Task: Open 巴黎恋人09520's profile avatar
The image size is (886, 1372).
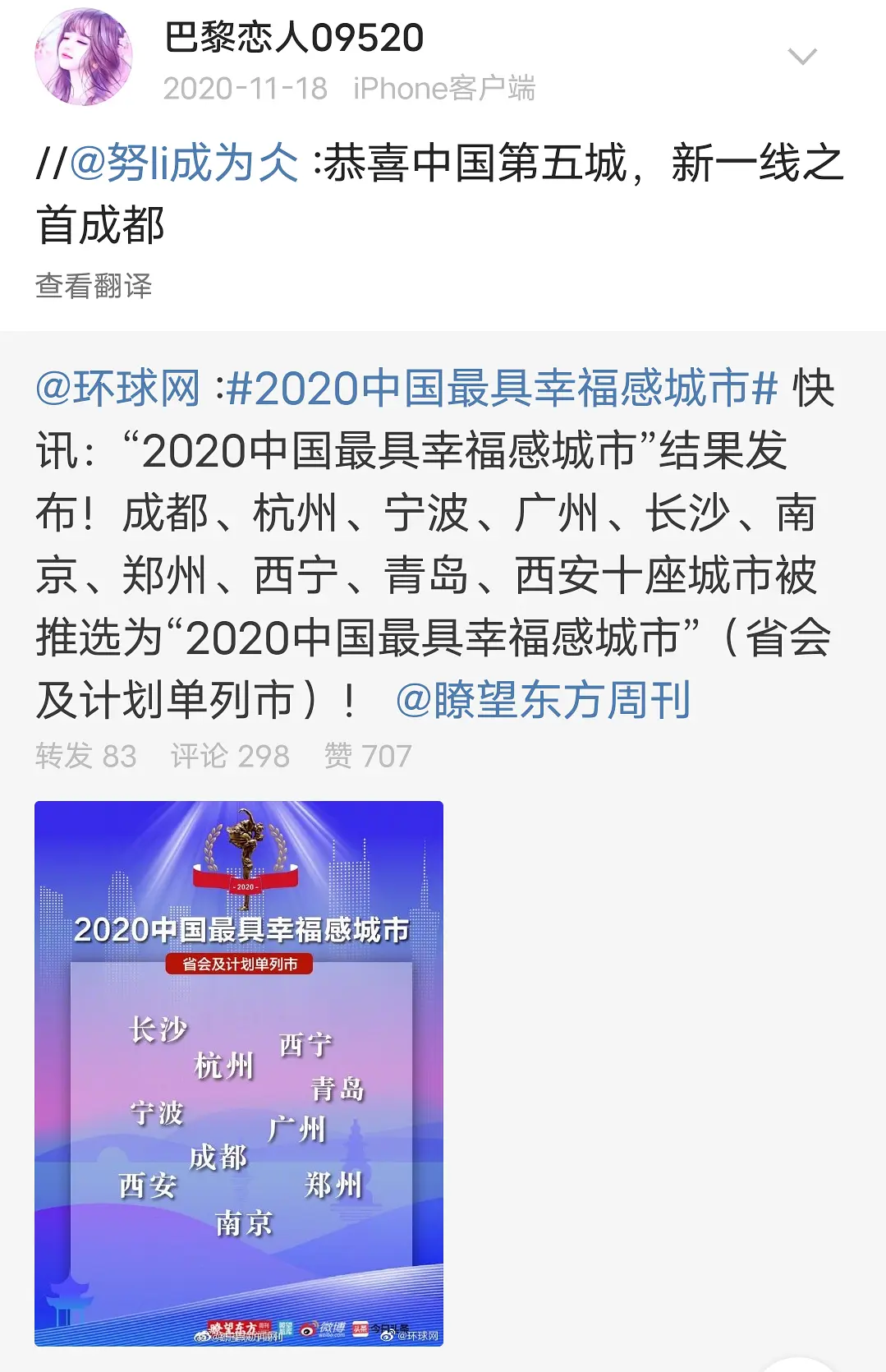Action: pos(83,57)
